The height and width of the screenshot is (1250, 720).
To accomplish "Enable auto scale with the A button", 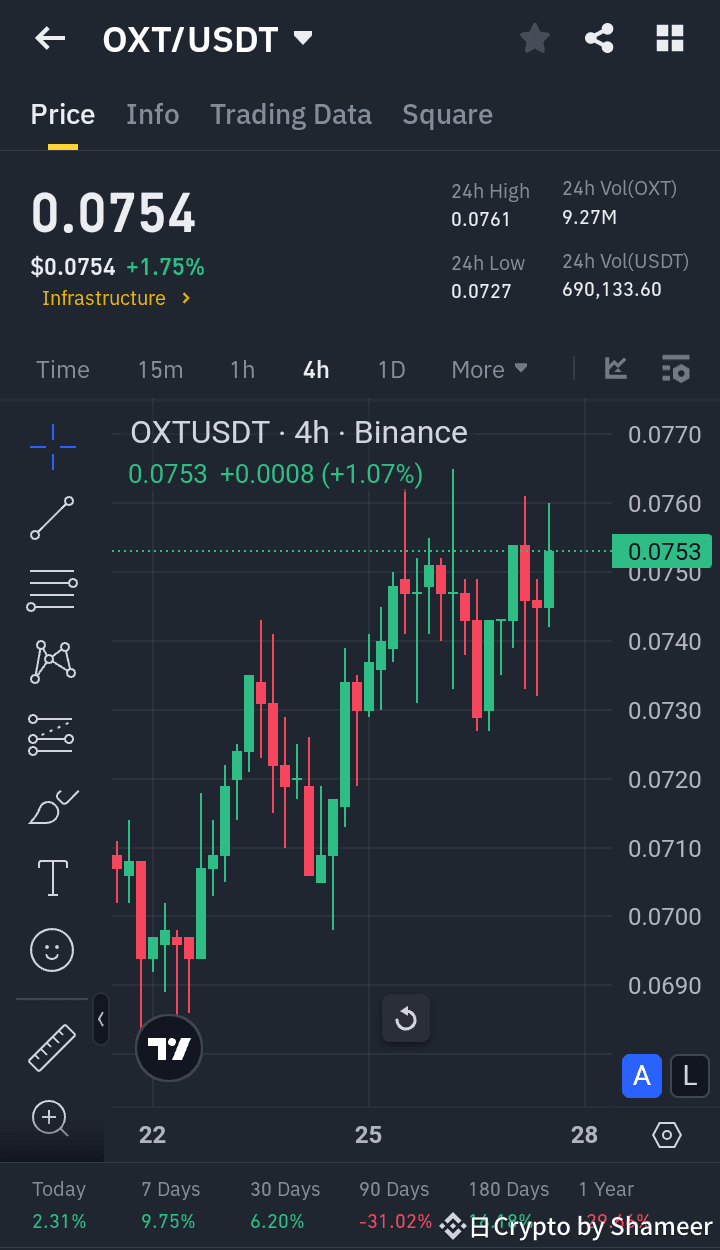I will tap(641, 1076).
